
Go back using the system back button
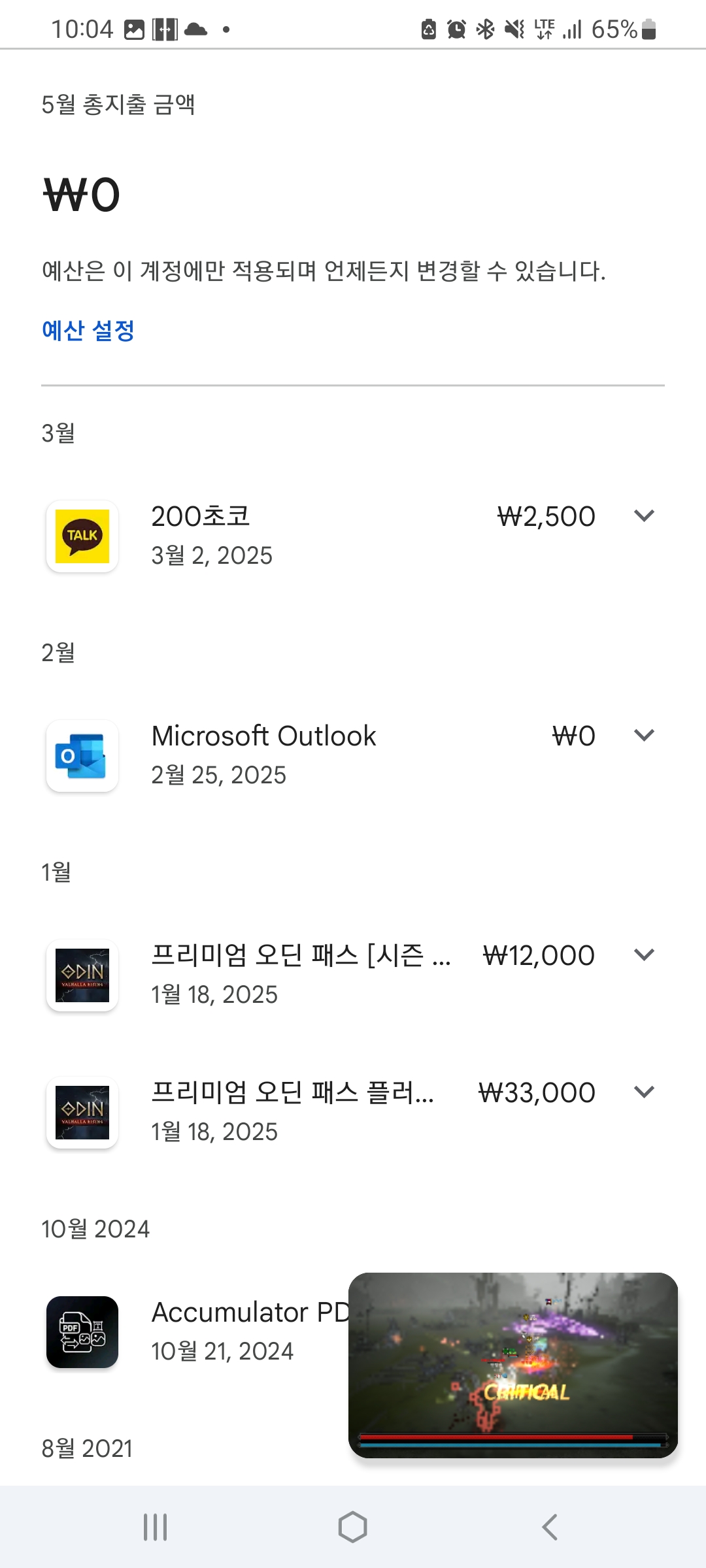pos(550,1527)
